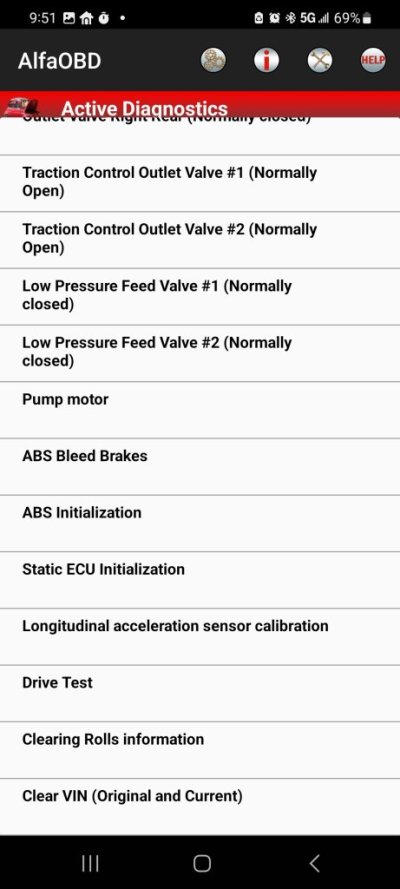This screenshot has height=889, width=400.
Task: Open the tools wrench icon
Action: [x=320, y=60]
